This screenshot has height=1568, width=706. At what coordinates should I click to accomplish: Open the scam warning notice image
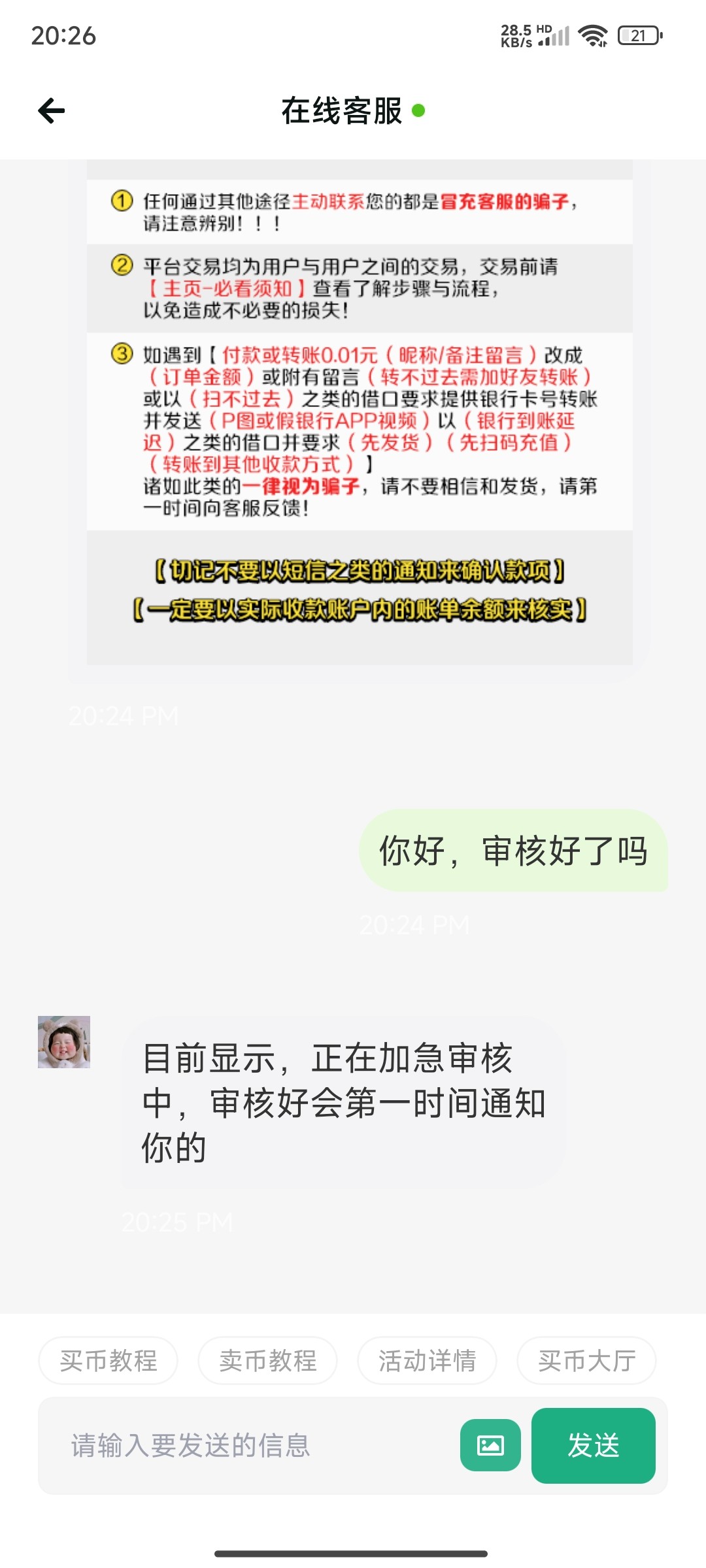pos(360,418)
